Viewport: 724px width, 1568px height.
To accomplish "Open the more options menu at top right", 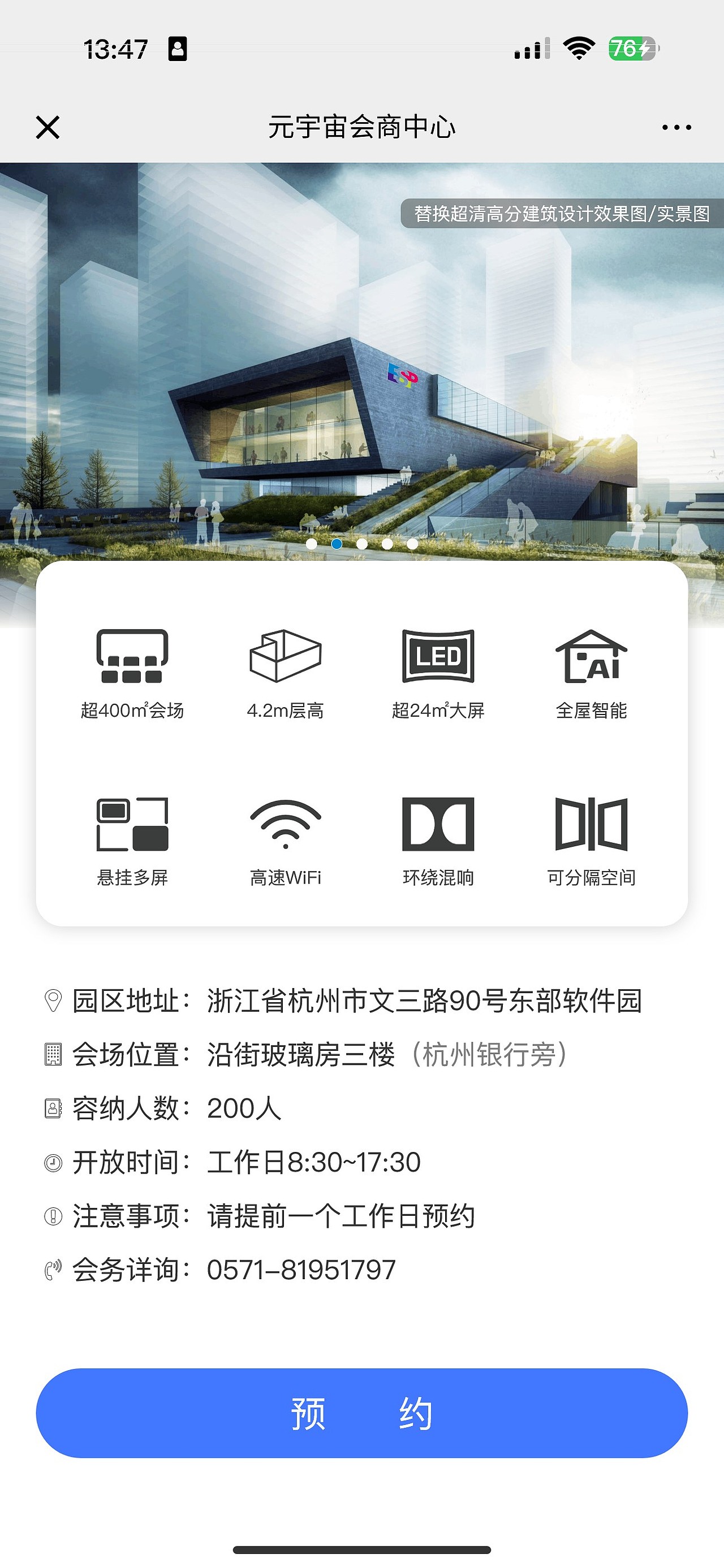I will pos(675,127).
